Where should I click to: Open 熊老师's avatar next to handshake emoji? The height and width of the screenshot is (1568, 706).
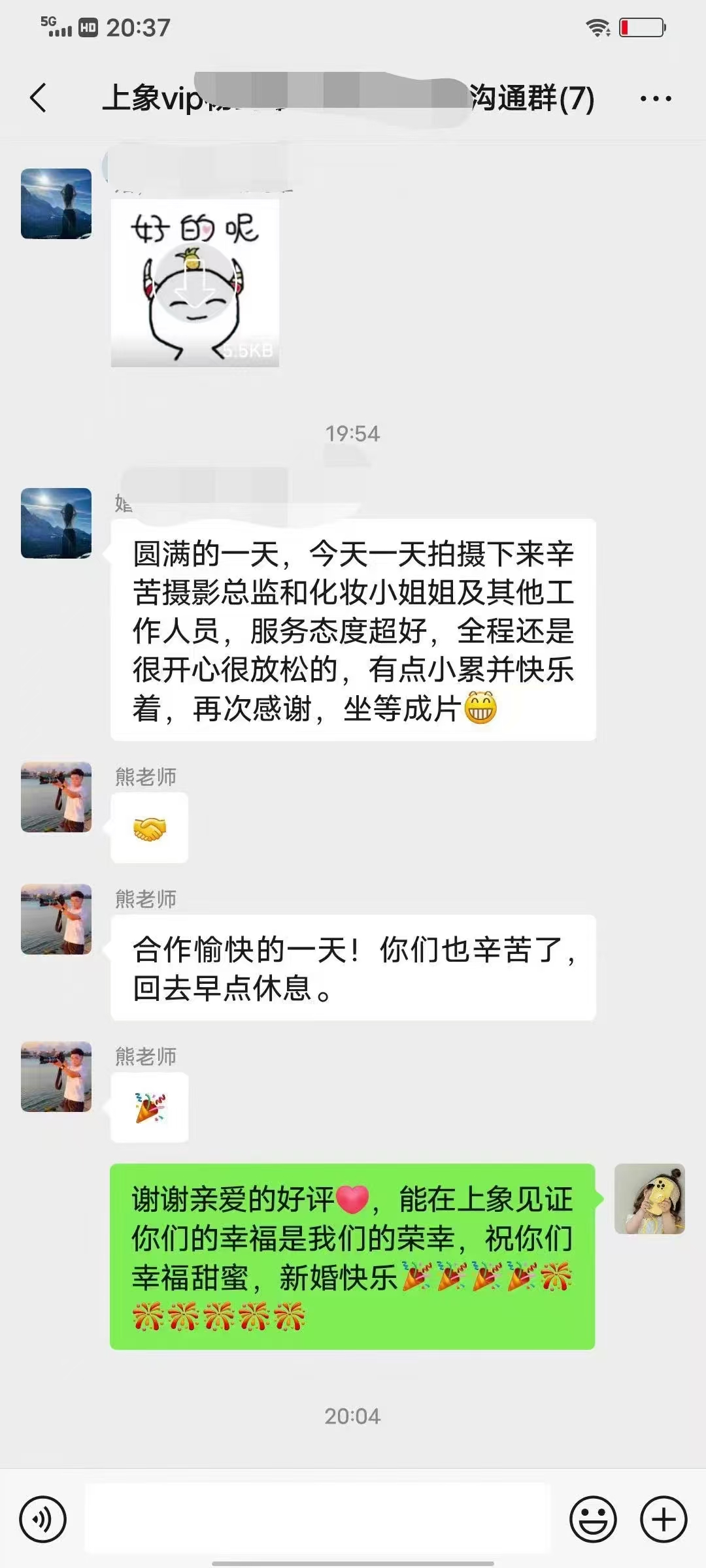56,797
